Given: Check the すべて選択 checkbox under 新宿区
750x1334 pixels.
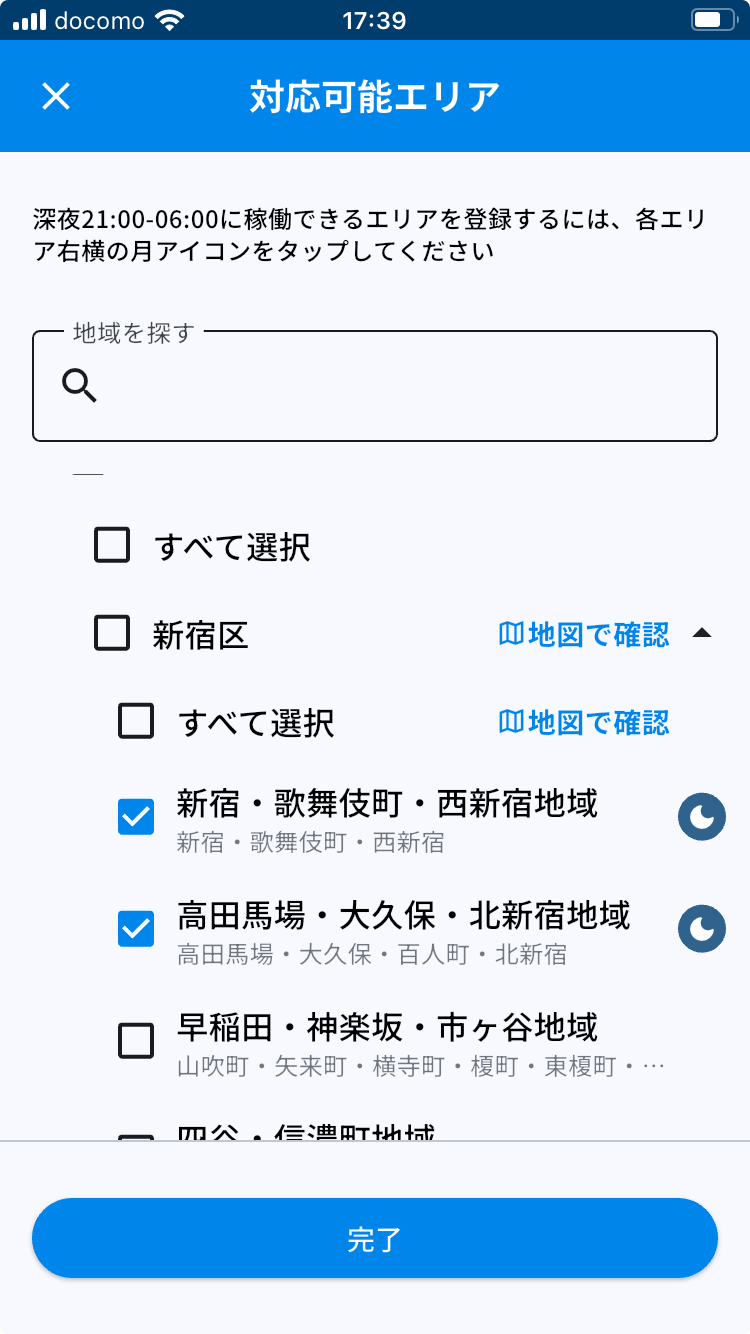Looking at the screenshot, I should pos(136,723).
